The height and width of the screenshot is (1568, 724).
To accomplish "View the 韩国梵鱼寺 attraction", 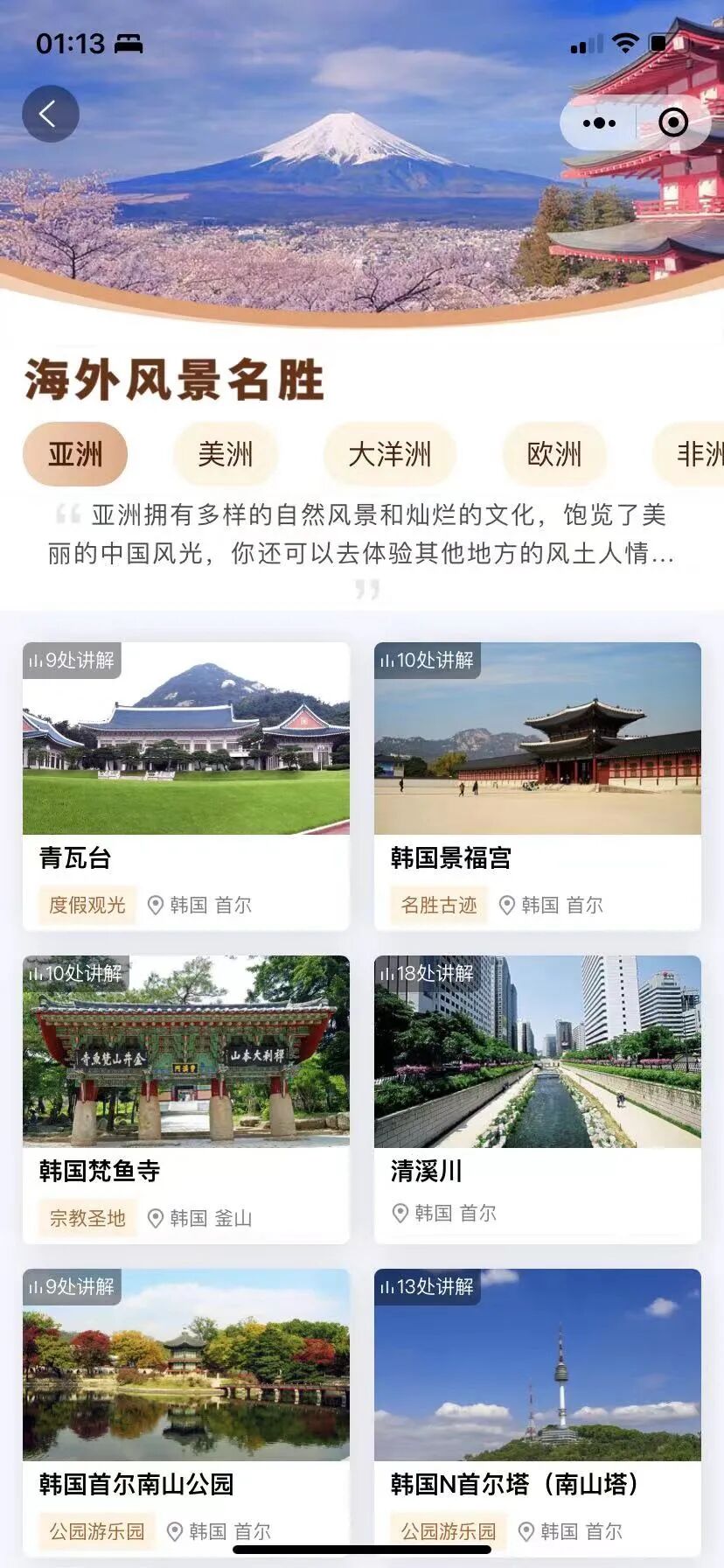I will pyautogui.click(x=185, y=1098).
